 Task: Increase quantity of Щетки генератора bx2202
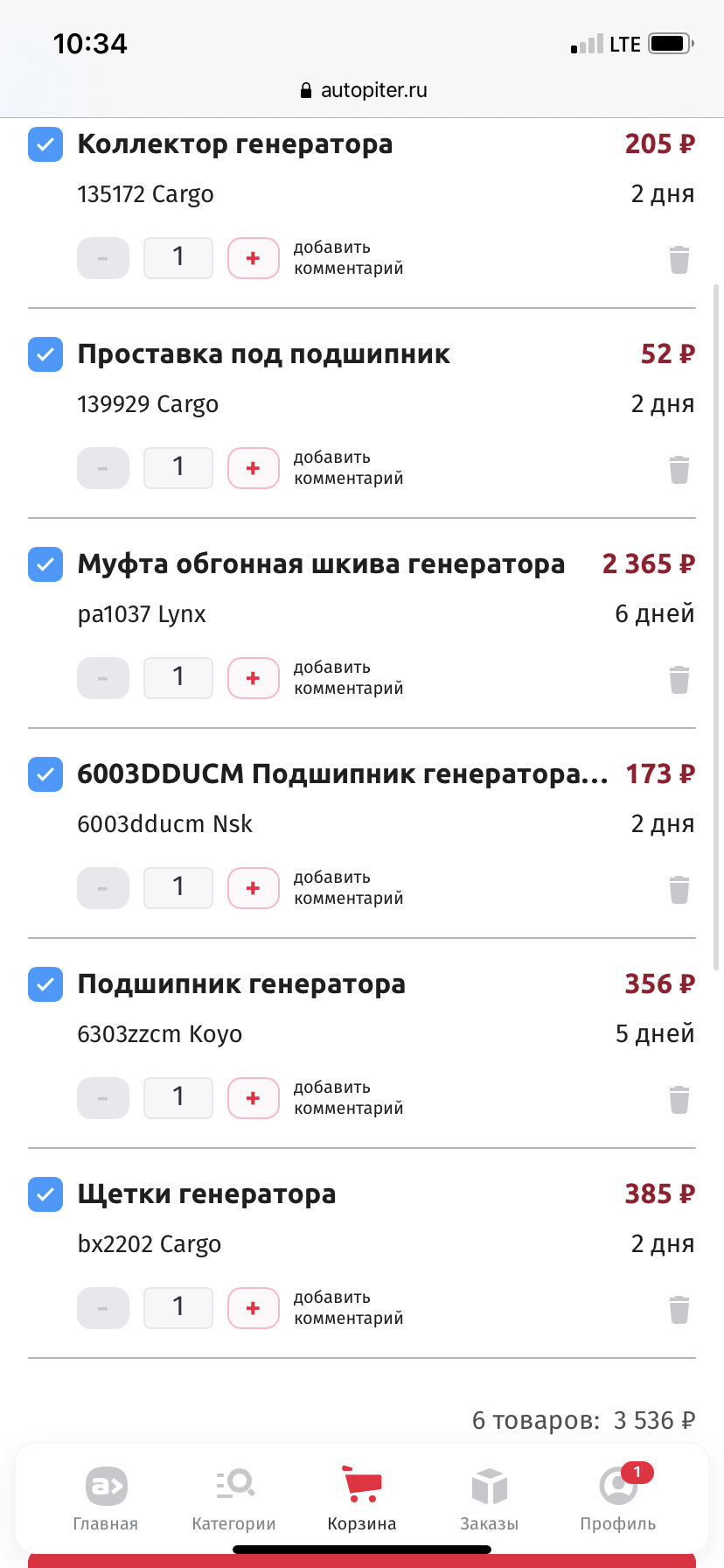click(x=253, y=1308)
